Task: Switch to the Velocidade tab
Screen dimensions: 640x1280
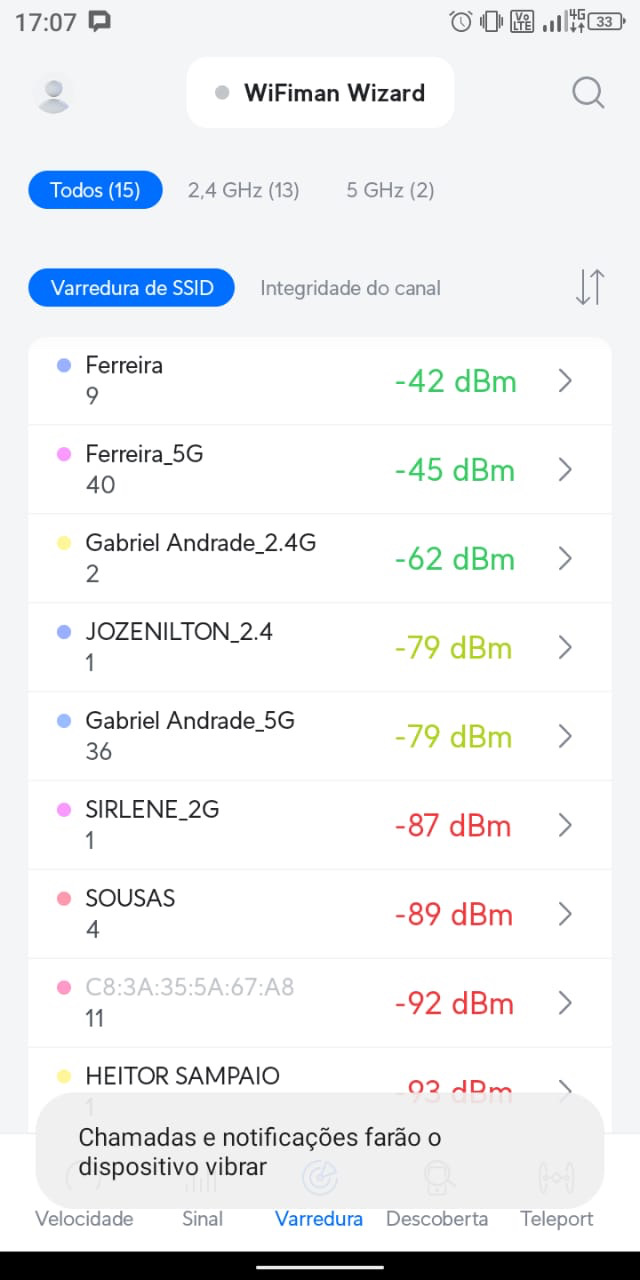Action: pyautogui.click(x=84, y=1219)
